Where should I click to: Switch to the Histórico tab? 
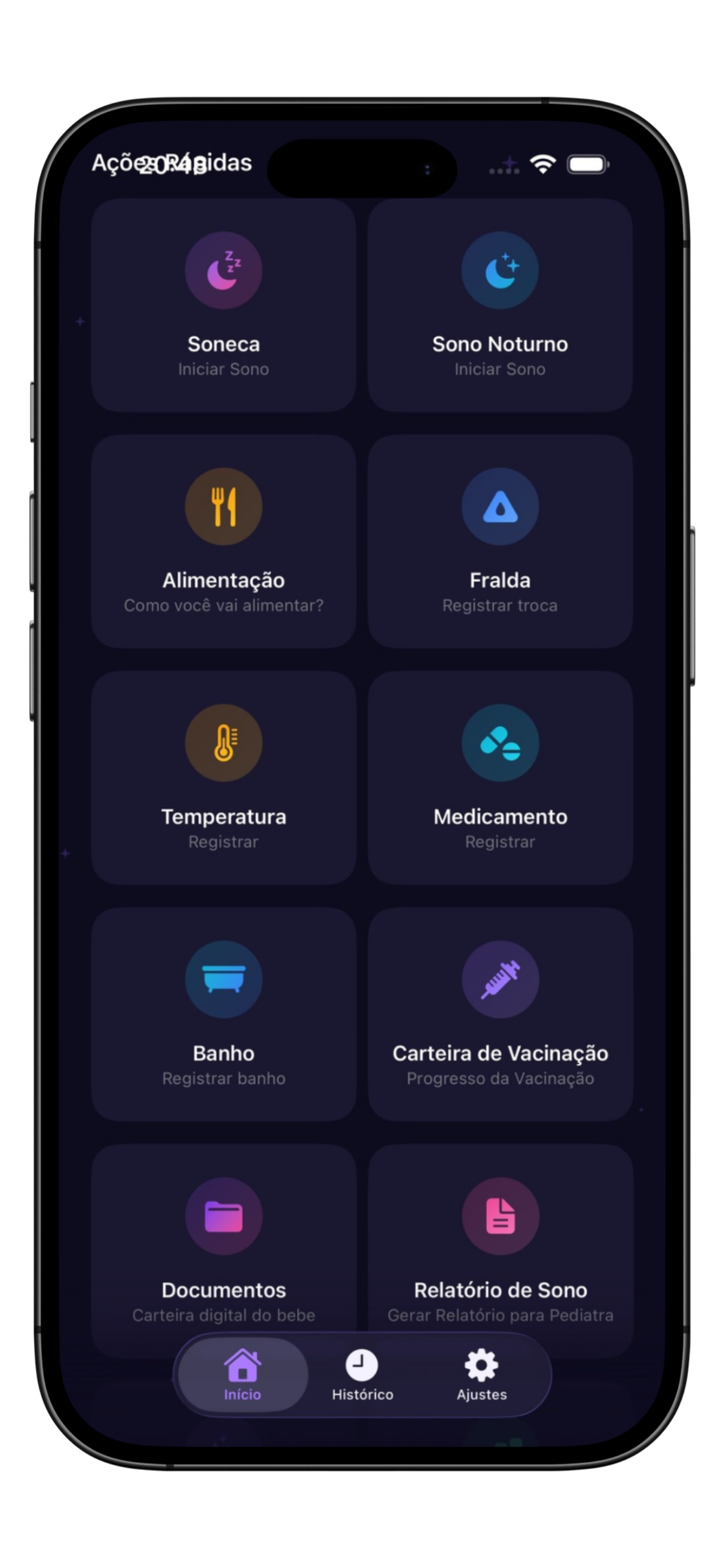point(362,1375)
